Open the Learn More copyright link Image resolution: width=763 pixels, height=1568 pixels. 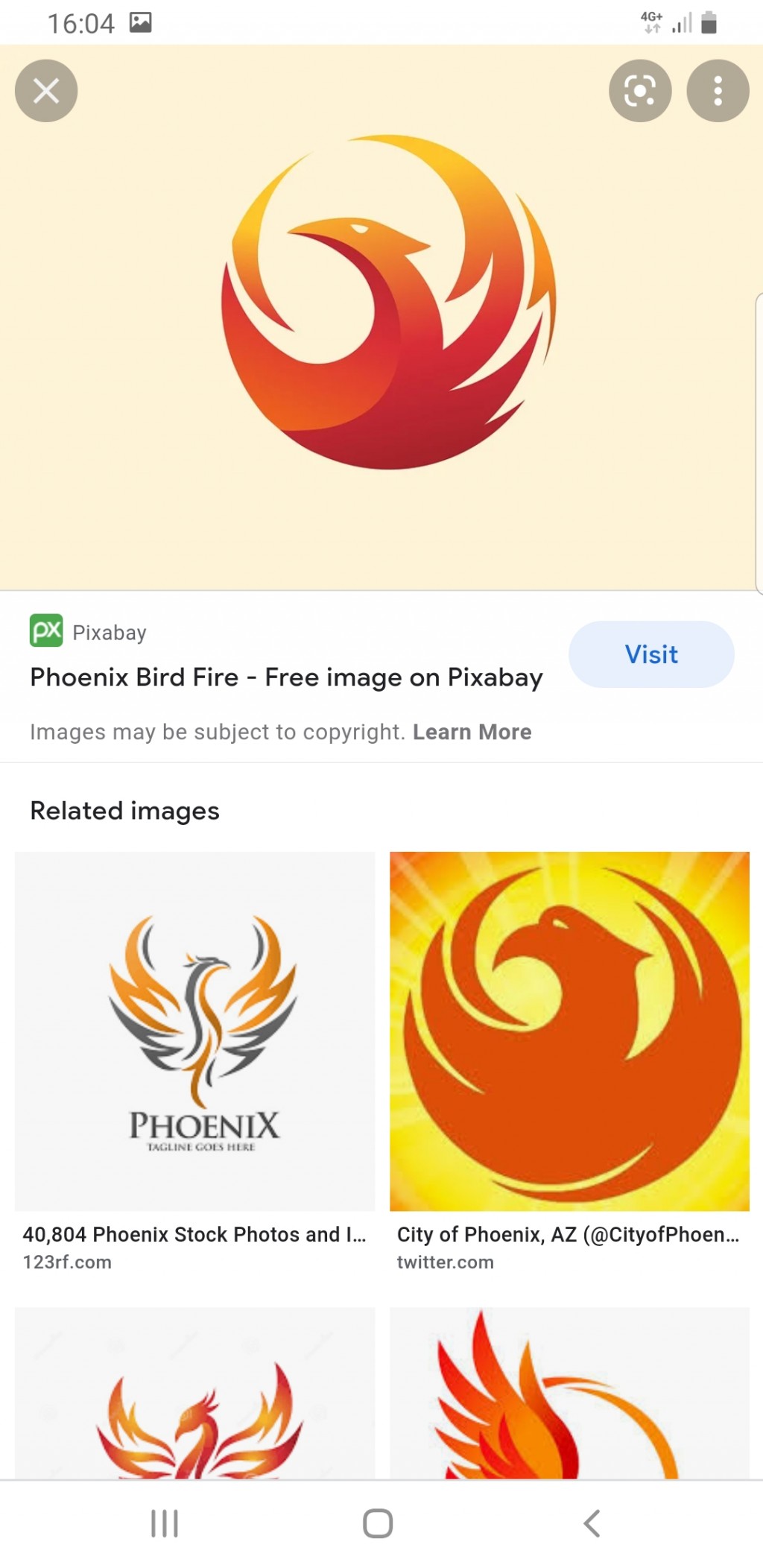click(472, 732)
